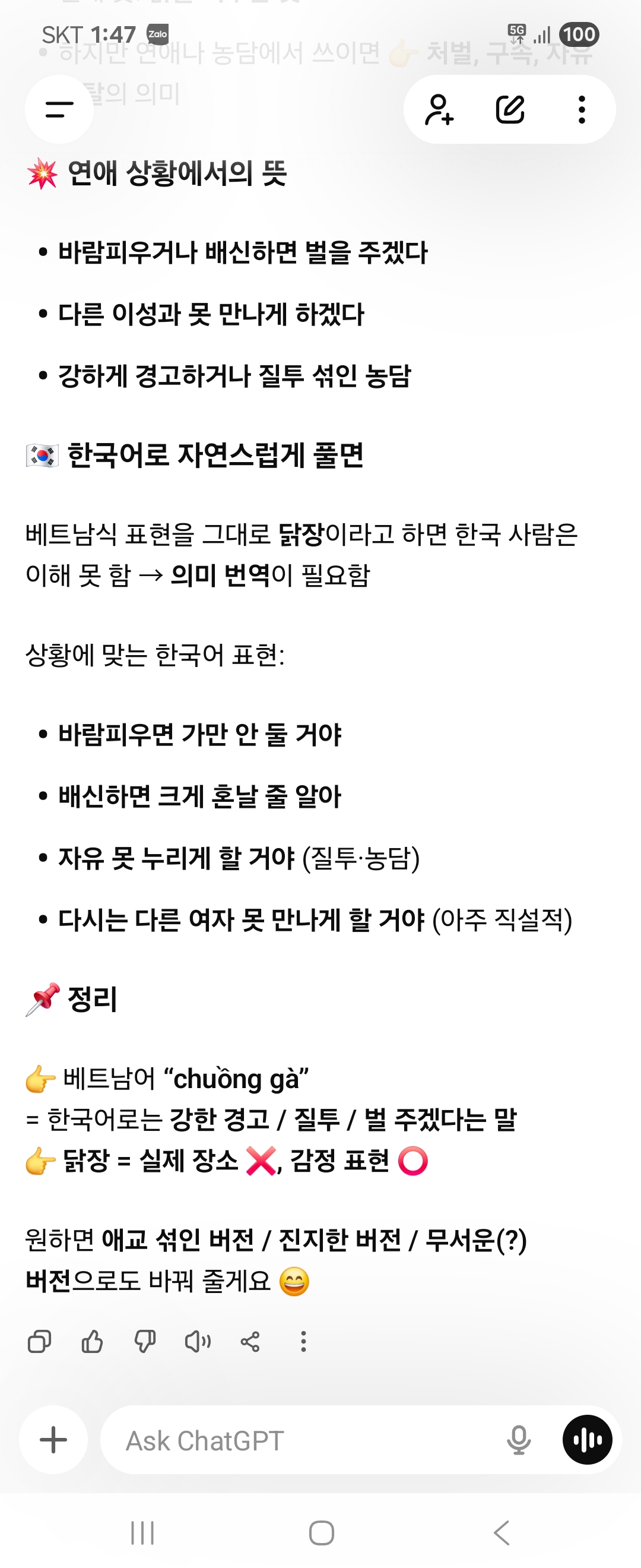Give the response a thumbs down
This screenshot has width=641, height=1568.
[x=145, y=1342]
